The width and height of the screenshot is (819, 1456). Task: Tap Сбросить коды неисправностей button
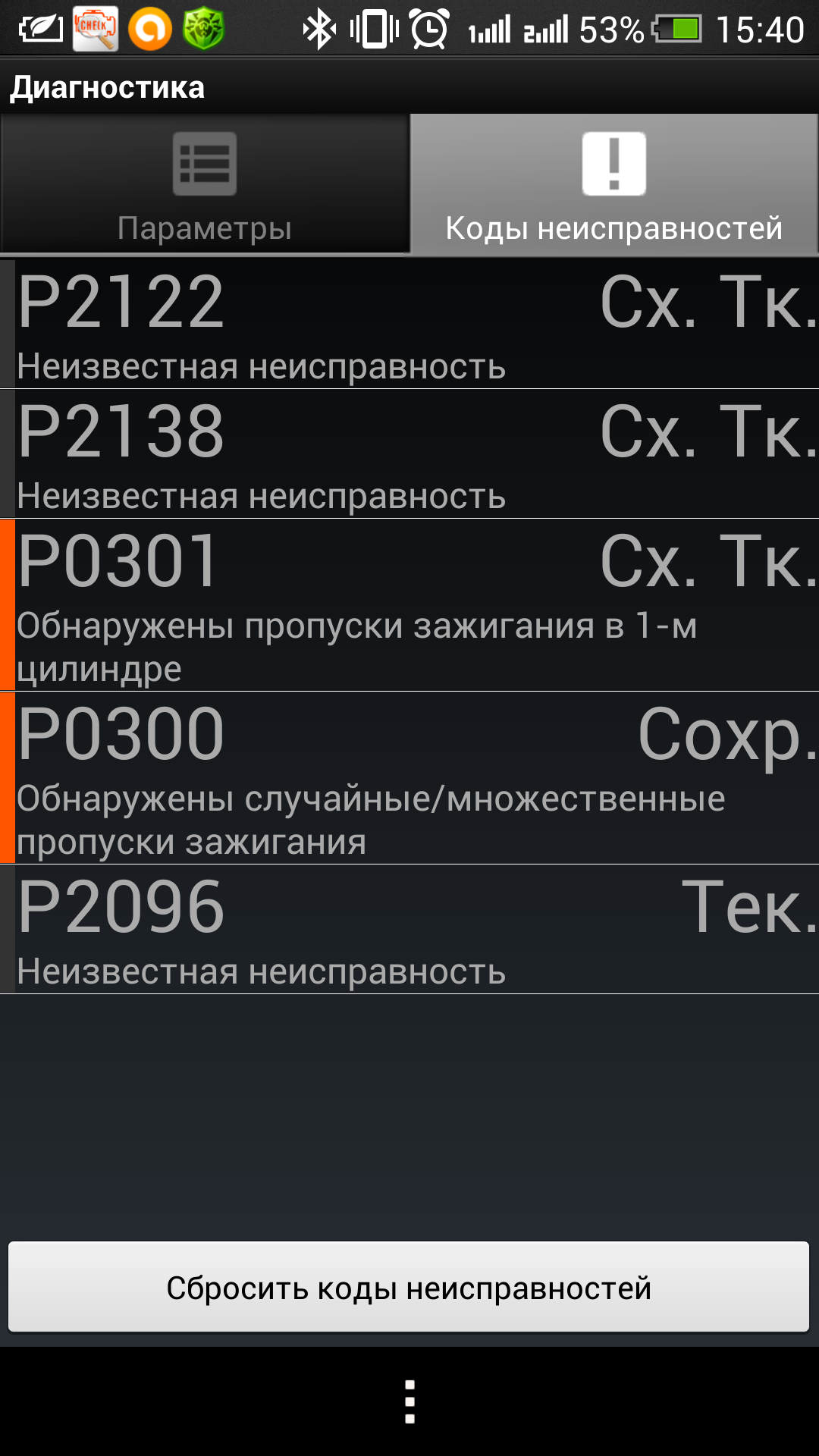click(409, 1287)
